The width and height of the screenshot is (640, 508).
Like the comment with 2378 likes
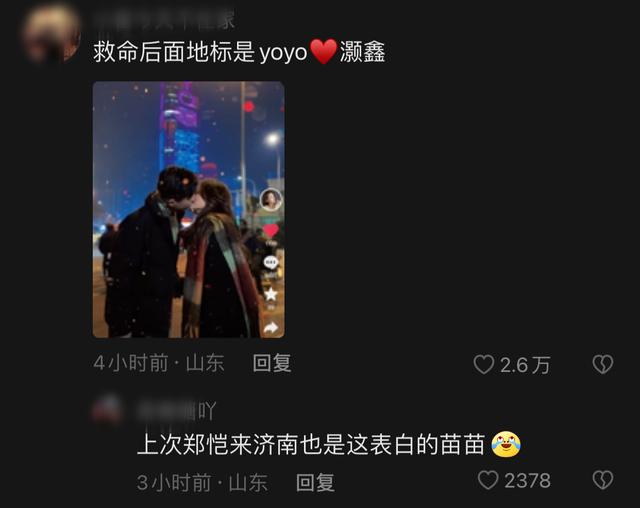(488, 481)
